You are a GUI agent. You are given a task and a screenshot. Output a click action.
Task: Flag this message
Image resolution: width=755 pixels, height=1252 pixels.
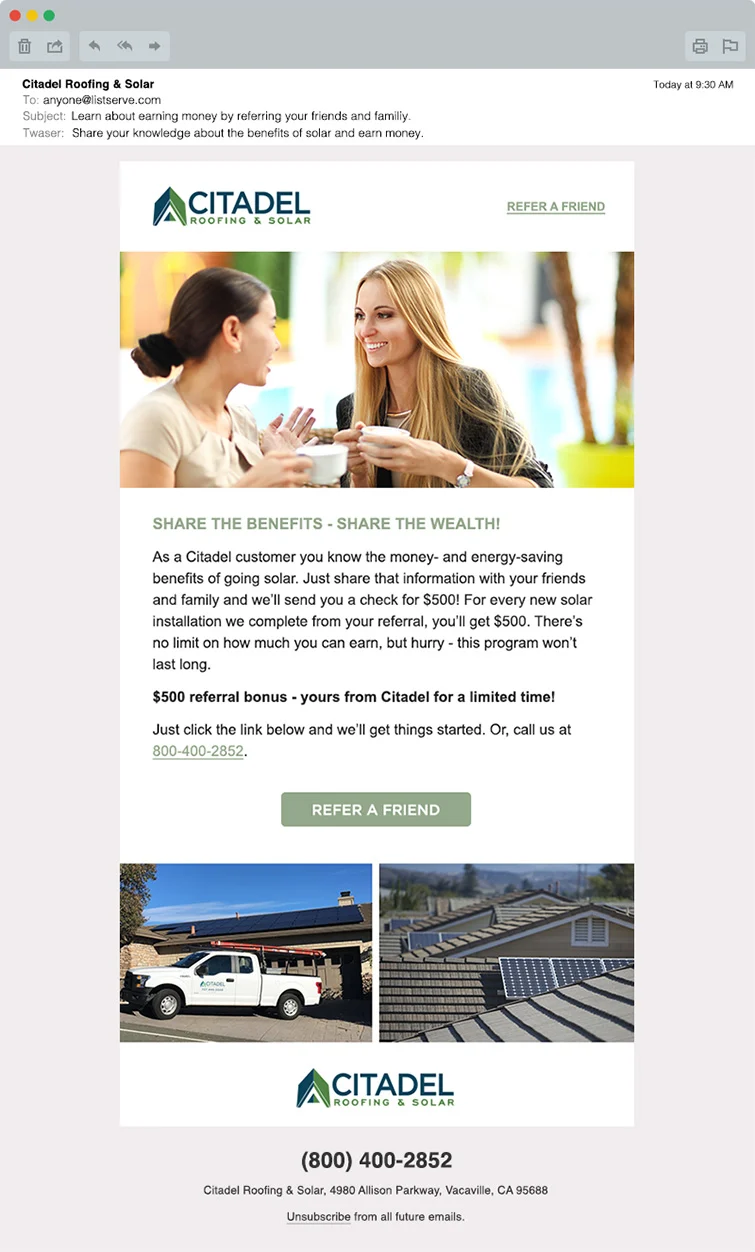coord(730,46)
